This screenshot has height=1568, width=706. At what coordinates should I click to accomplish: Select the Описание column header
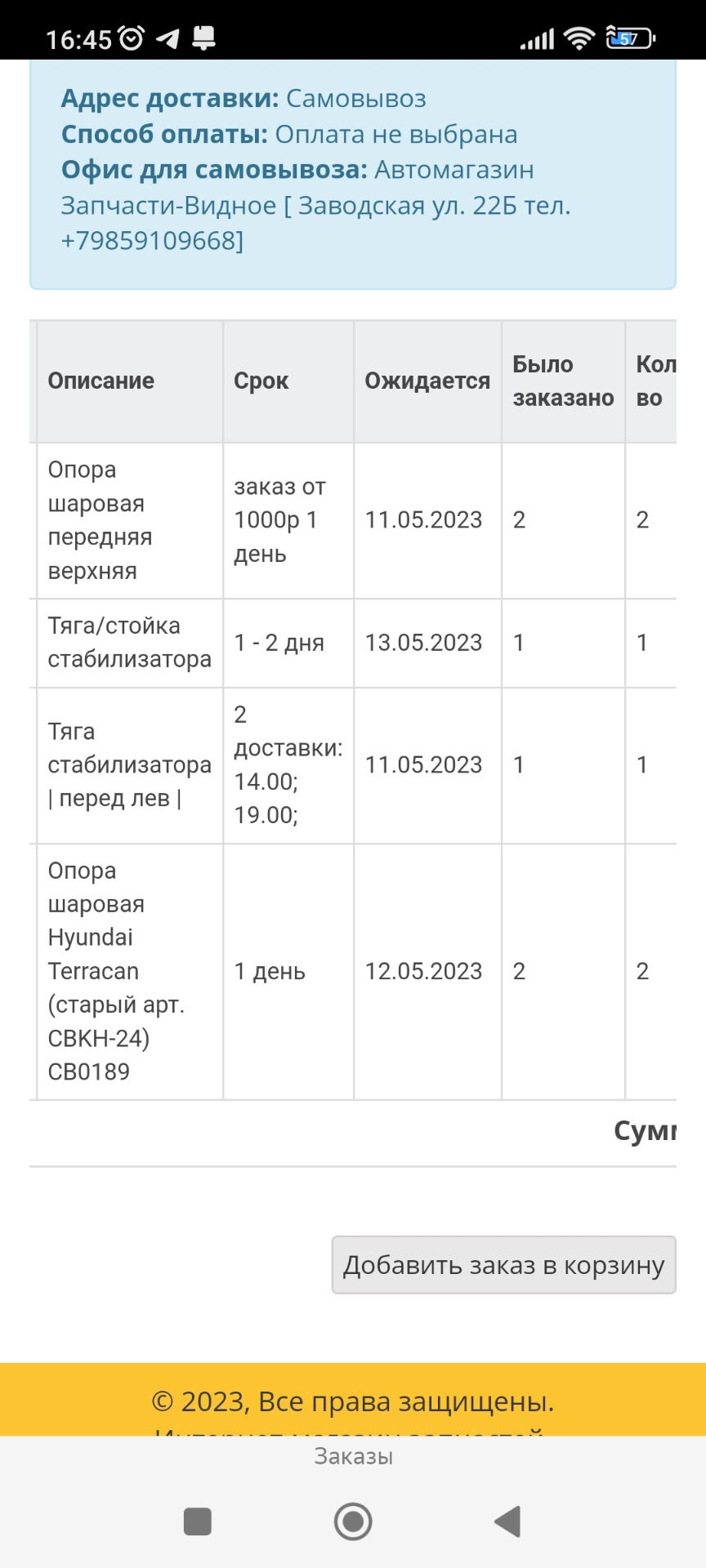[101, 381]
